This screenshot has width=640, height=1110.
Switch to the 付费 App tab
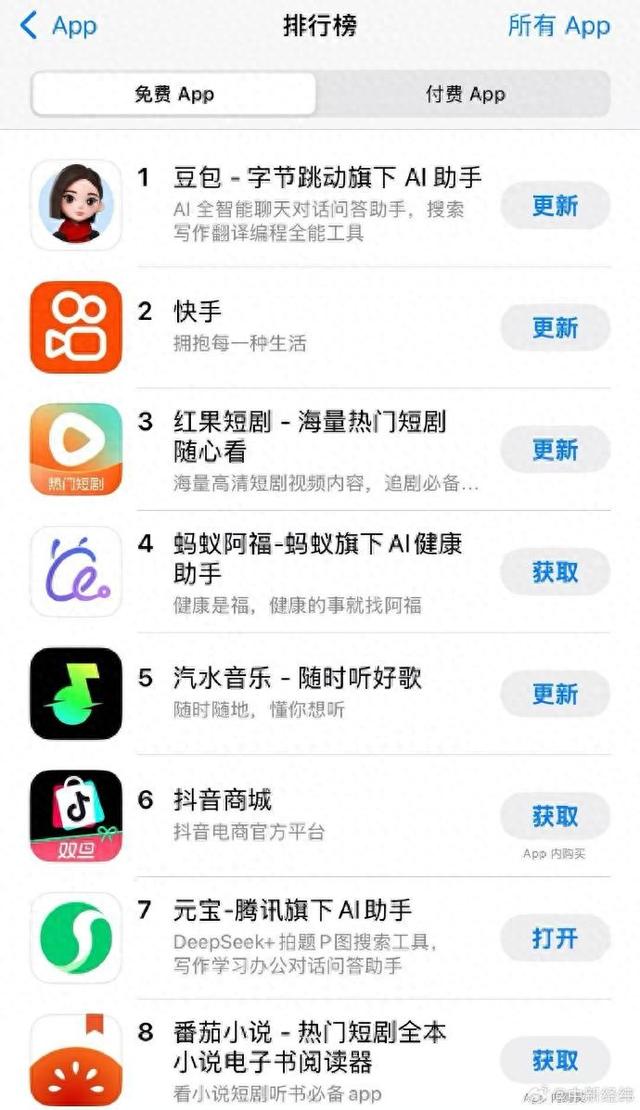coord(464,94)
